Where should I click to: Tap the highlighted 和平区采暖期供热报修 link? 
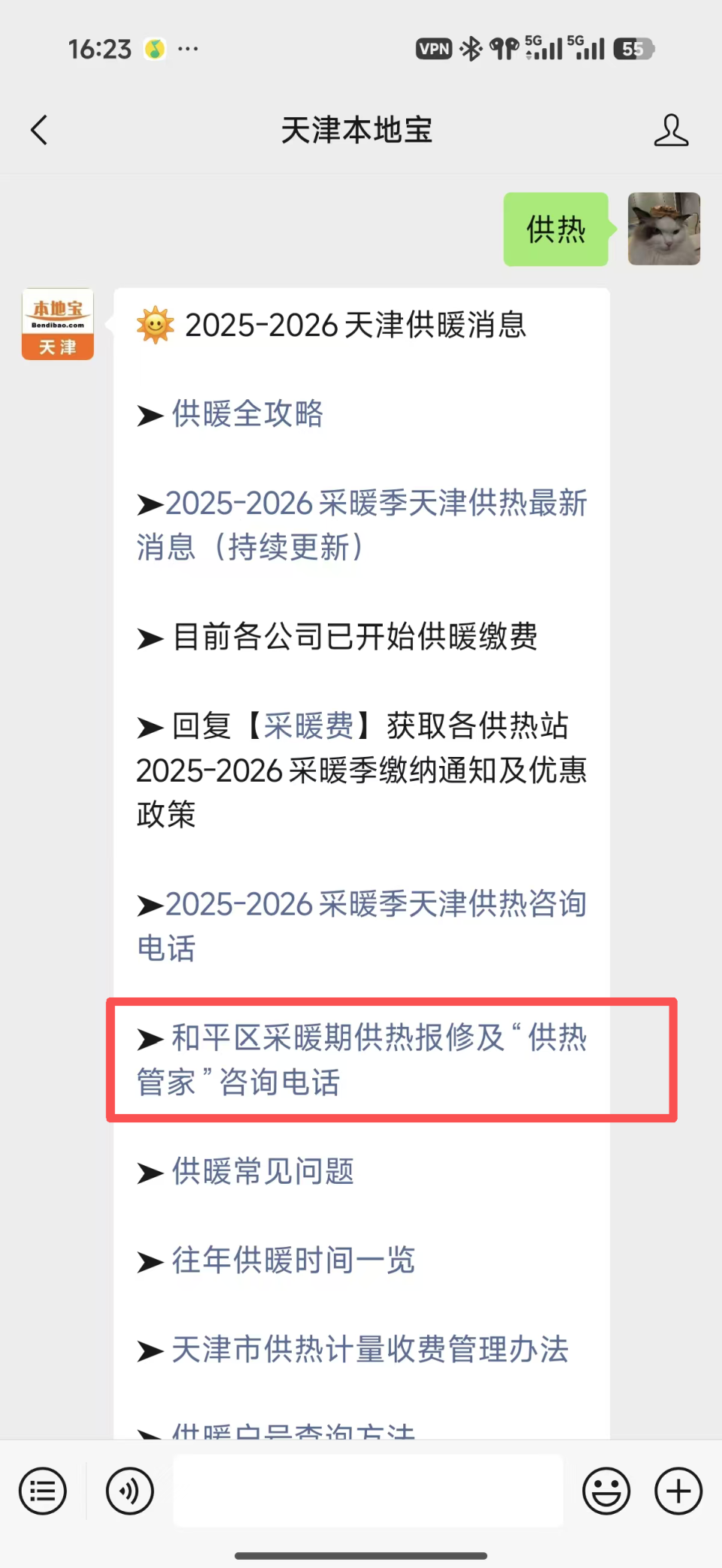pyautogui.click(x=361, y=1060)
